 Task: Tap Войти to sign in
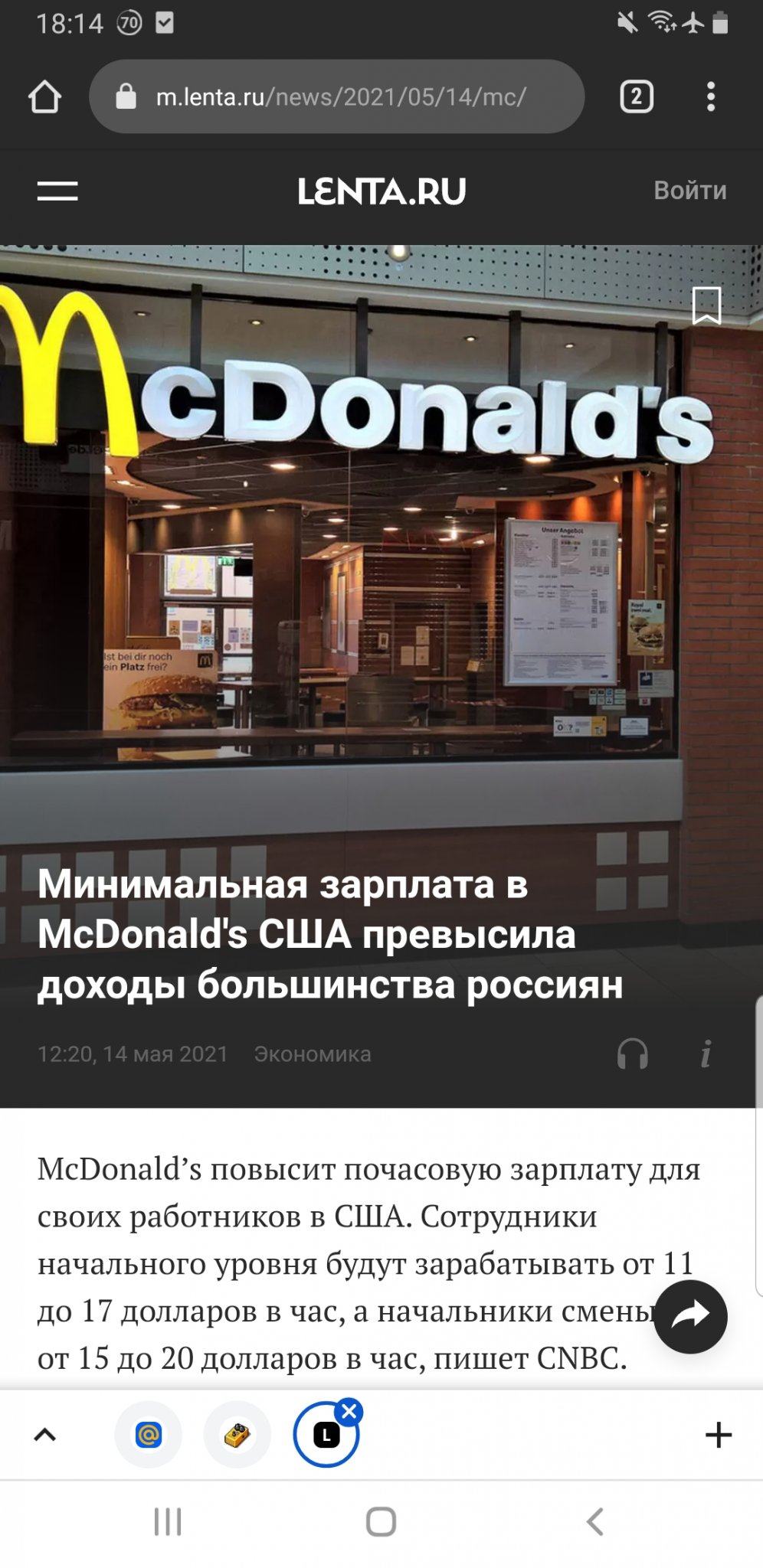(689, 191)
